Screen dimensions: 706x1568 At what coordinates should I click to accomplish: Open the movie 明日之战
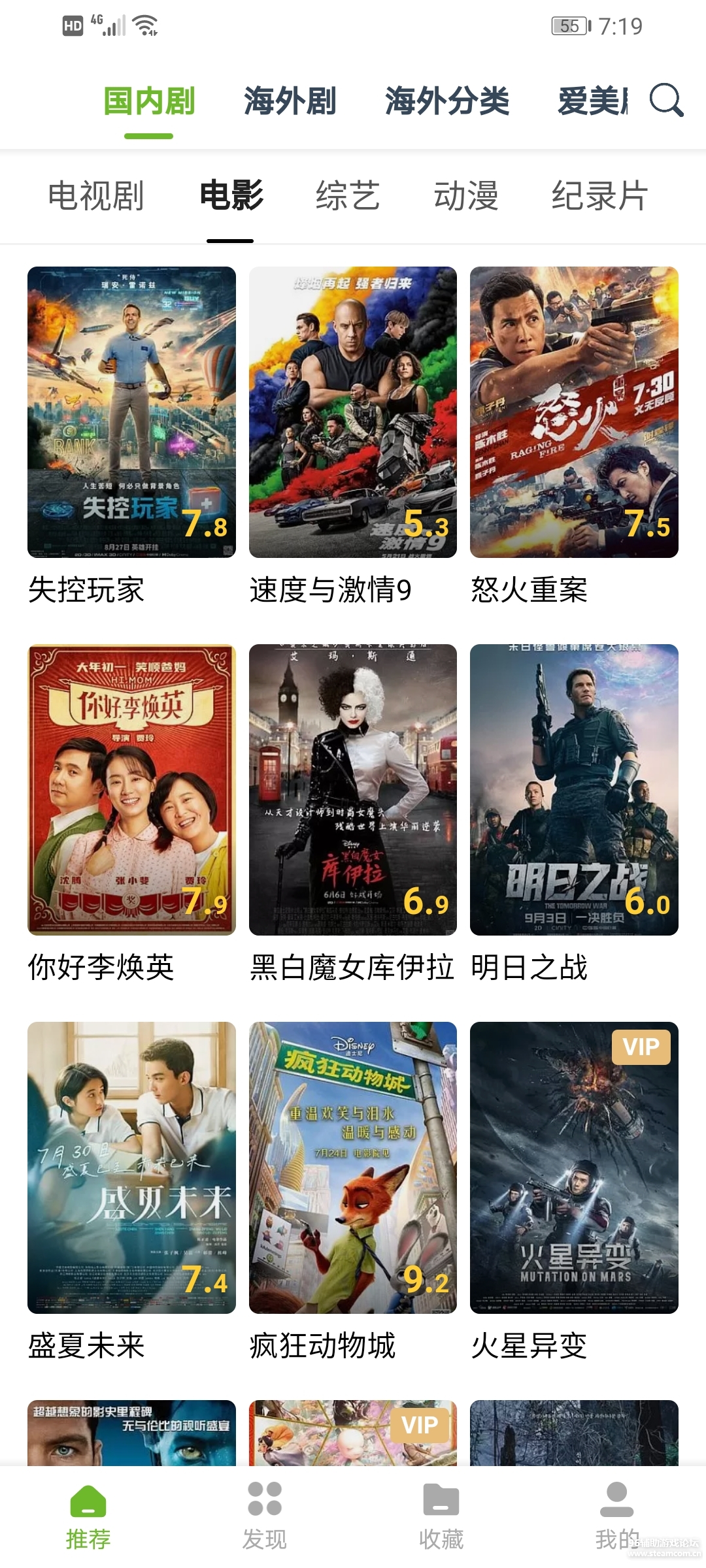pyautogui.click(x=574, y=789)
